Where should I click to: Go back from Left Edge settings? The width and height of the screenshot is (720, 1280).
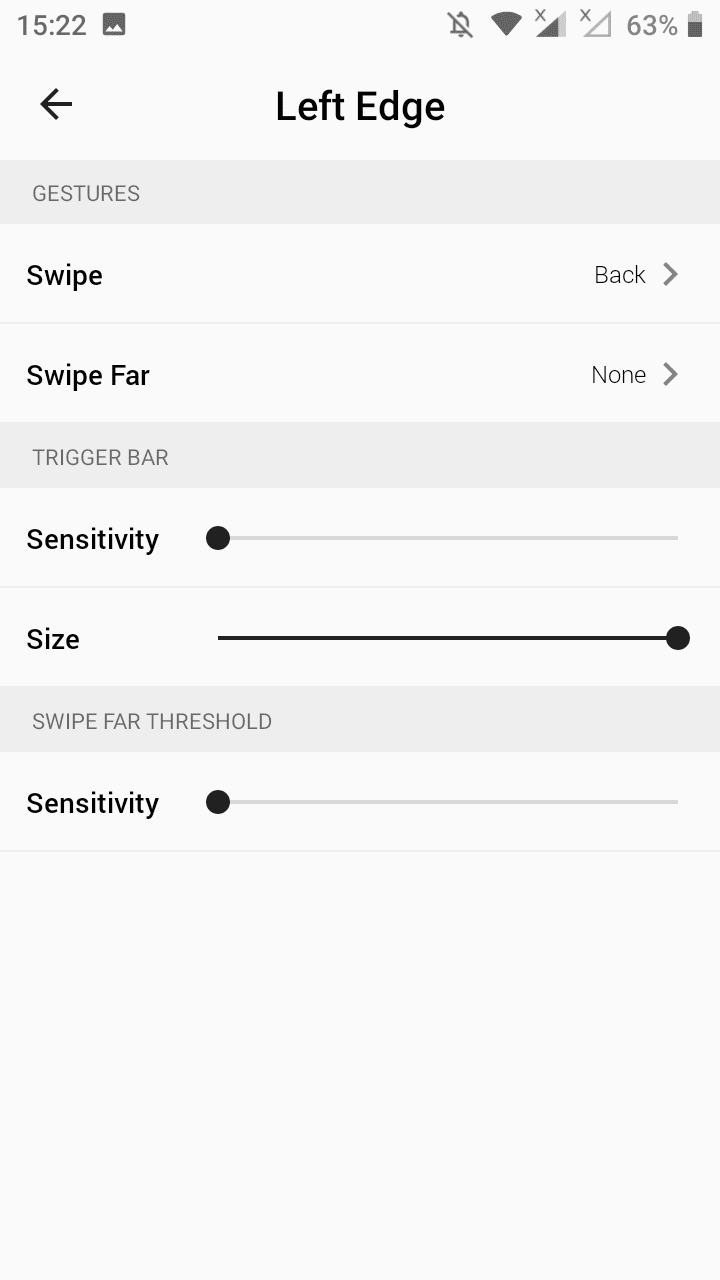[x=56, y=104]
